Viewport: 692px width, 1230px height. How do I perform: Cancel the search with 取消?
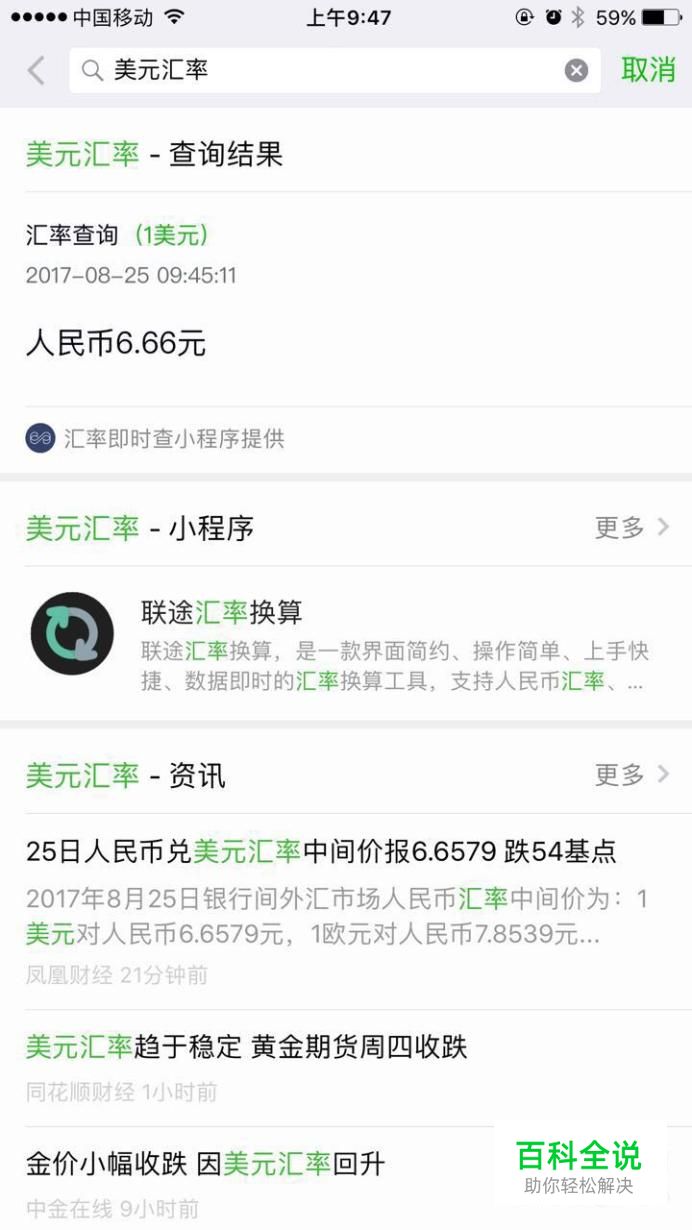pyautogui.click(x=648, y=70)
